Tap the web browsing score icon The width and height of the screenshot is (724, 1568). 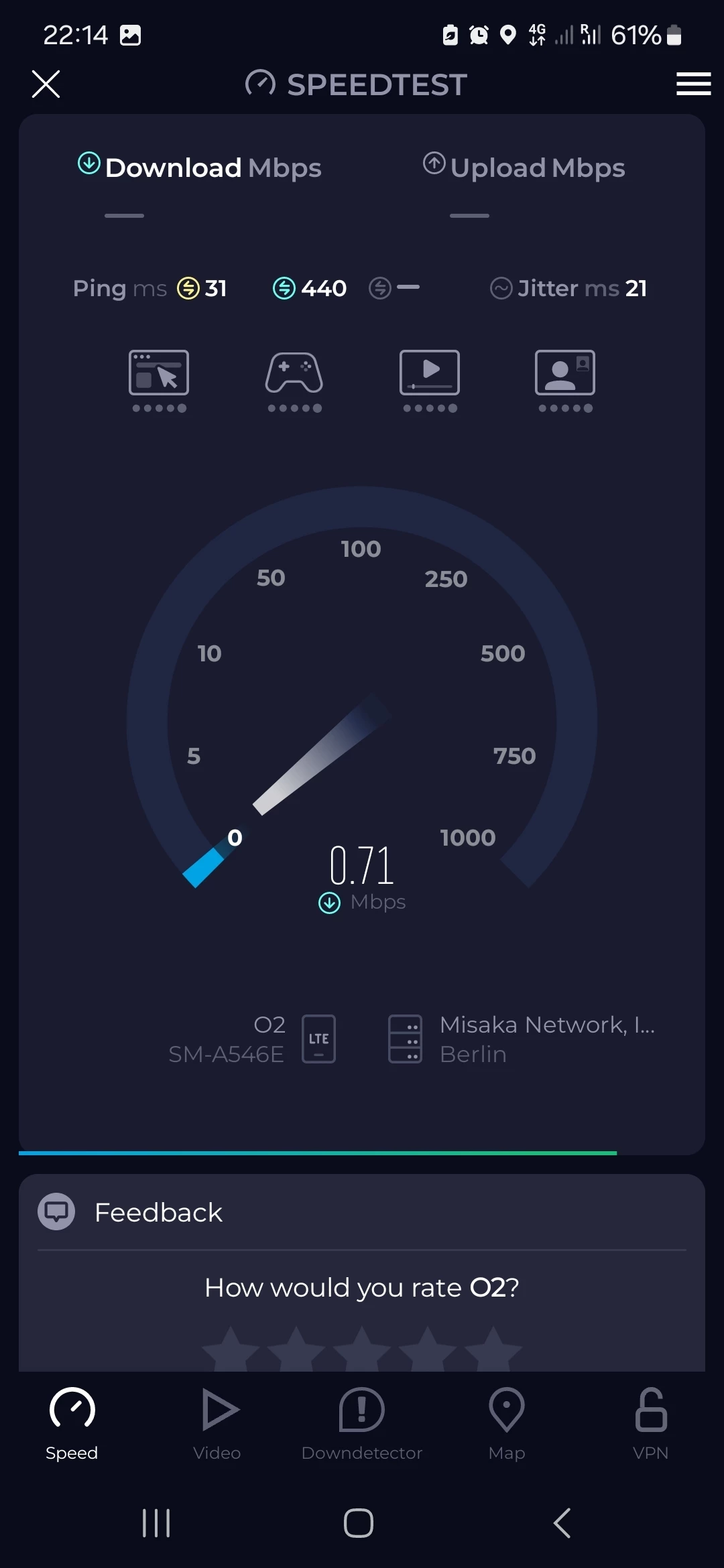coord(159,381)
